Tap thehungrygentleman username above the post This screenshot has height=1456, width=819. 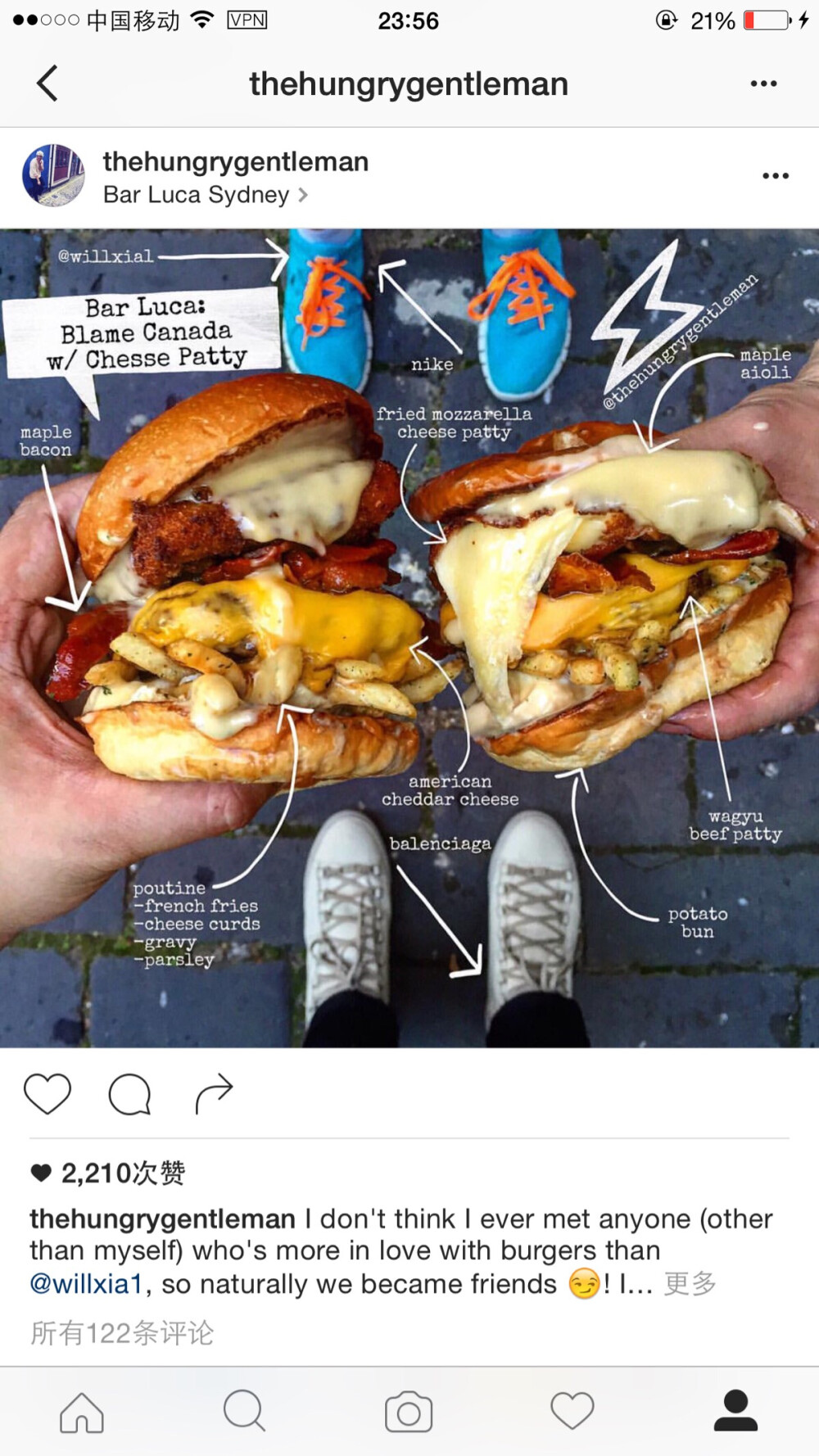[x=235, y=161]
